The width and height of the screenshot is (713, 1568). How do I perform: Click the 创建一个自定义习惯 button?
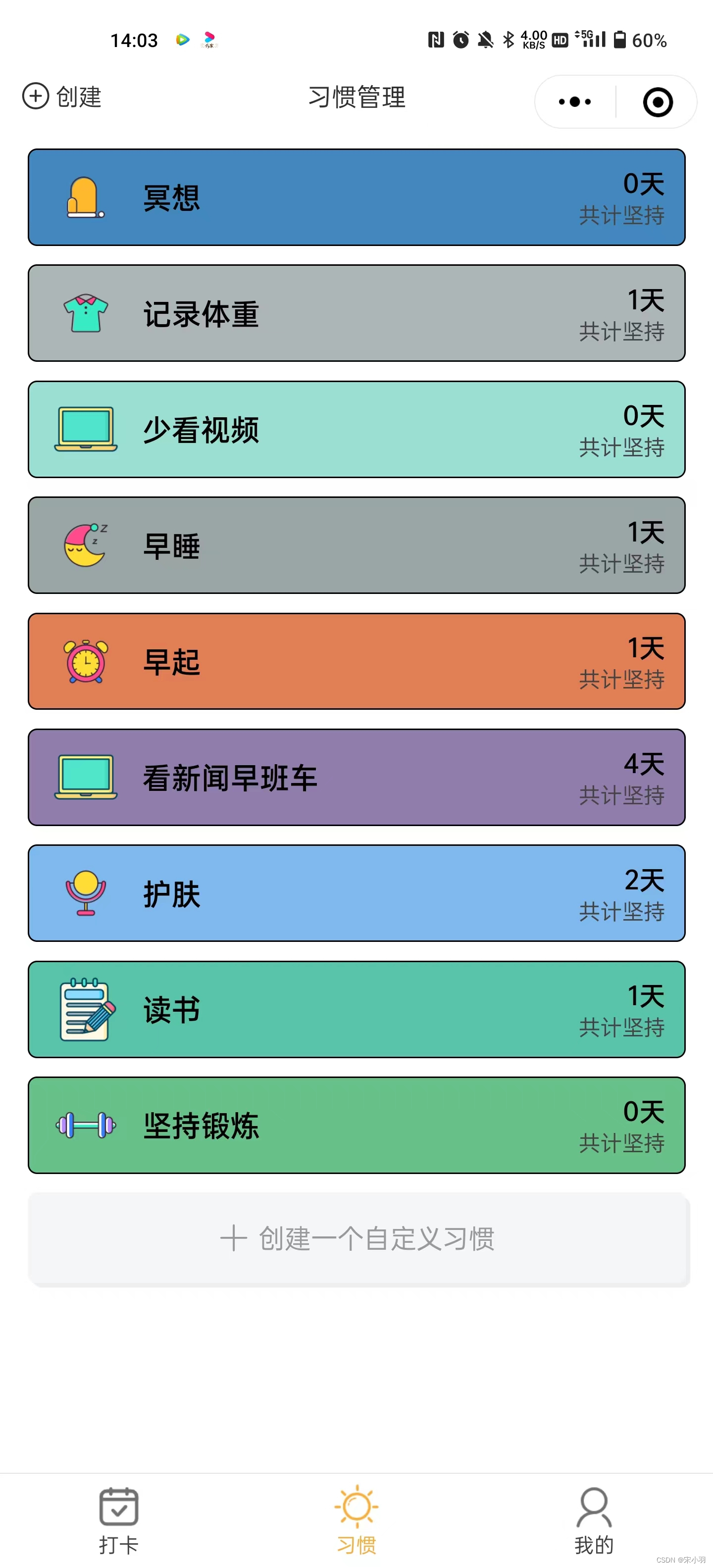(356, 1242)
